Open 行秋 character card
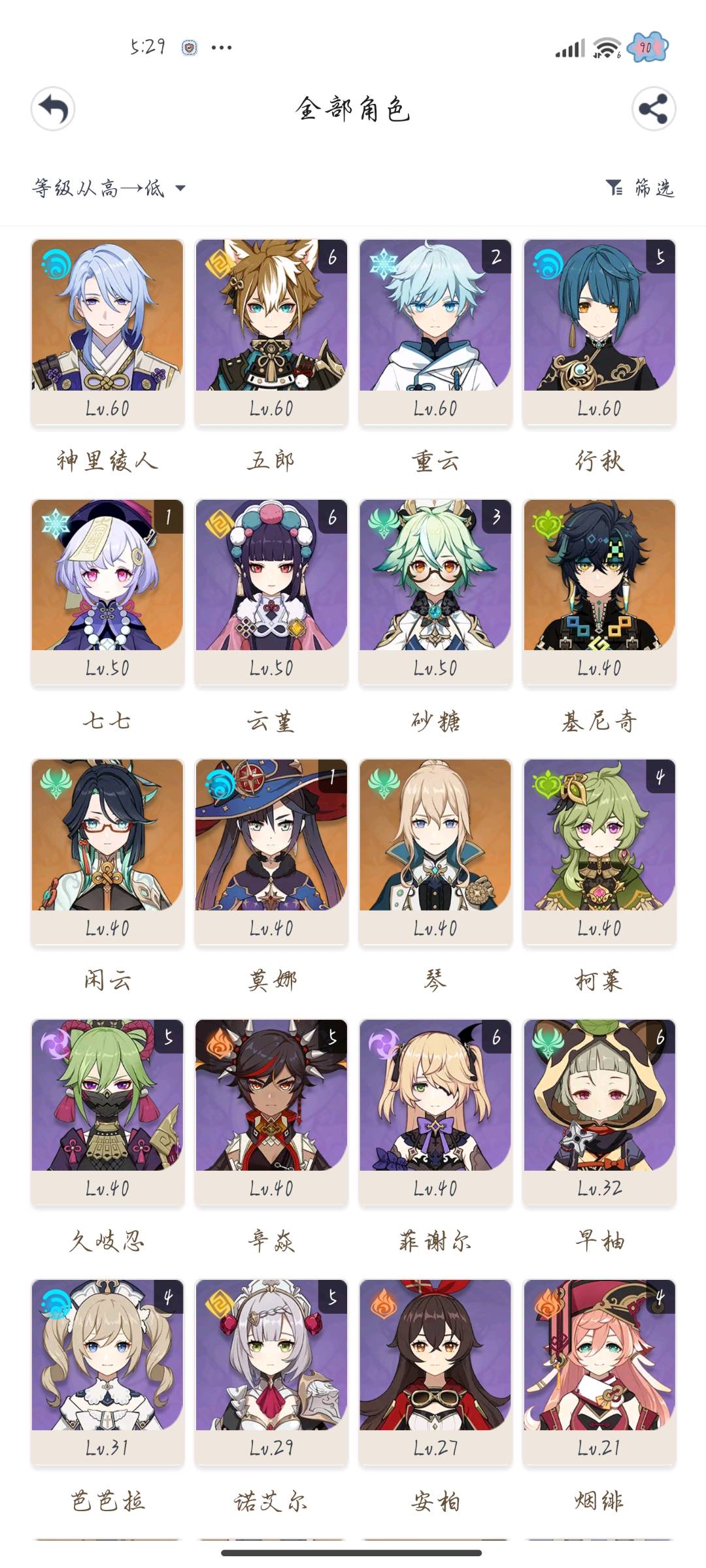 599,331
